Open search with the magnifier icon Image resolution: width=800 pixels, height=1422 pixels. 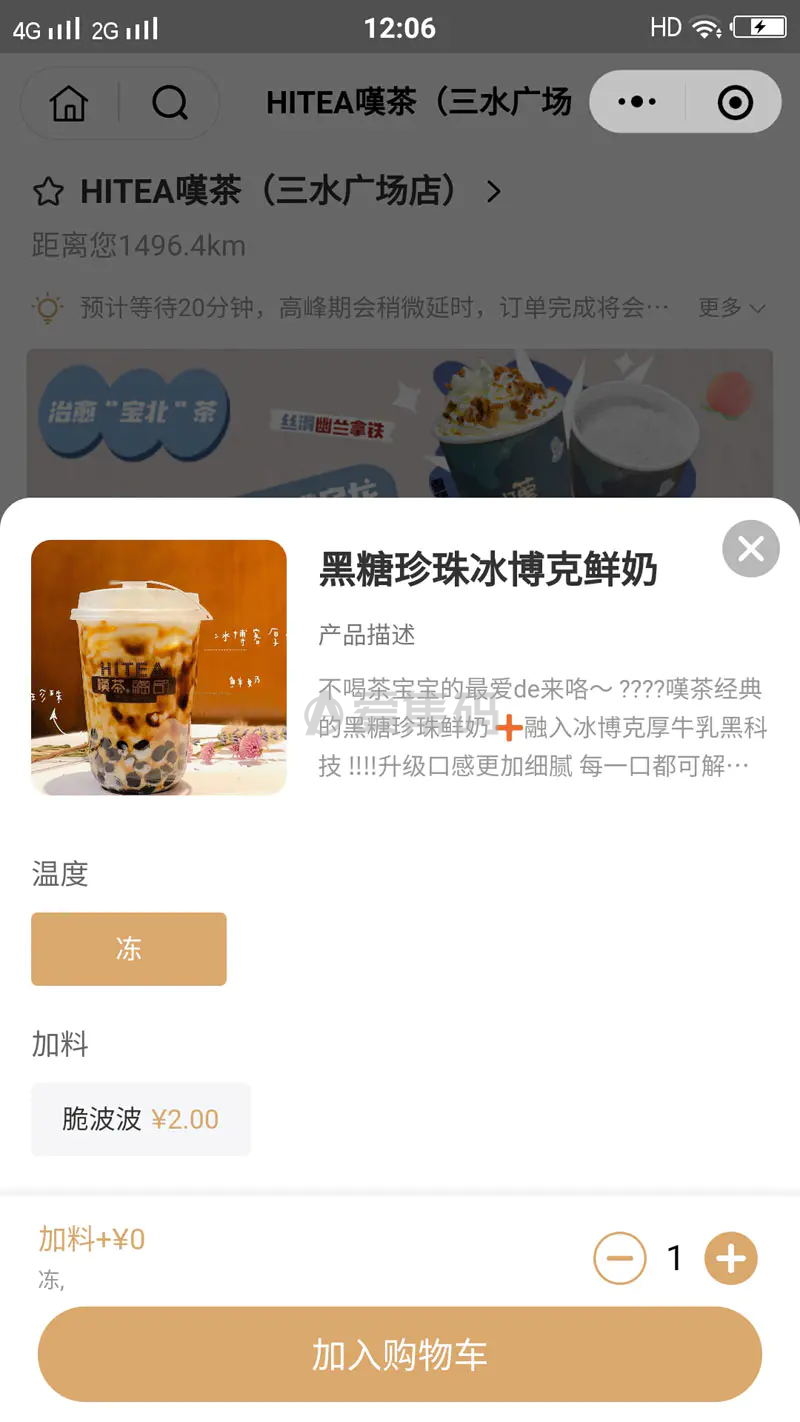[169, 102]
